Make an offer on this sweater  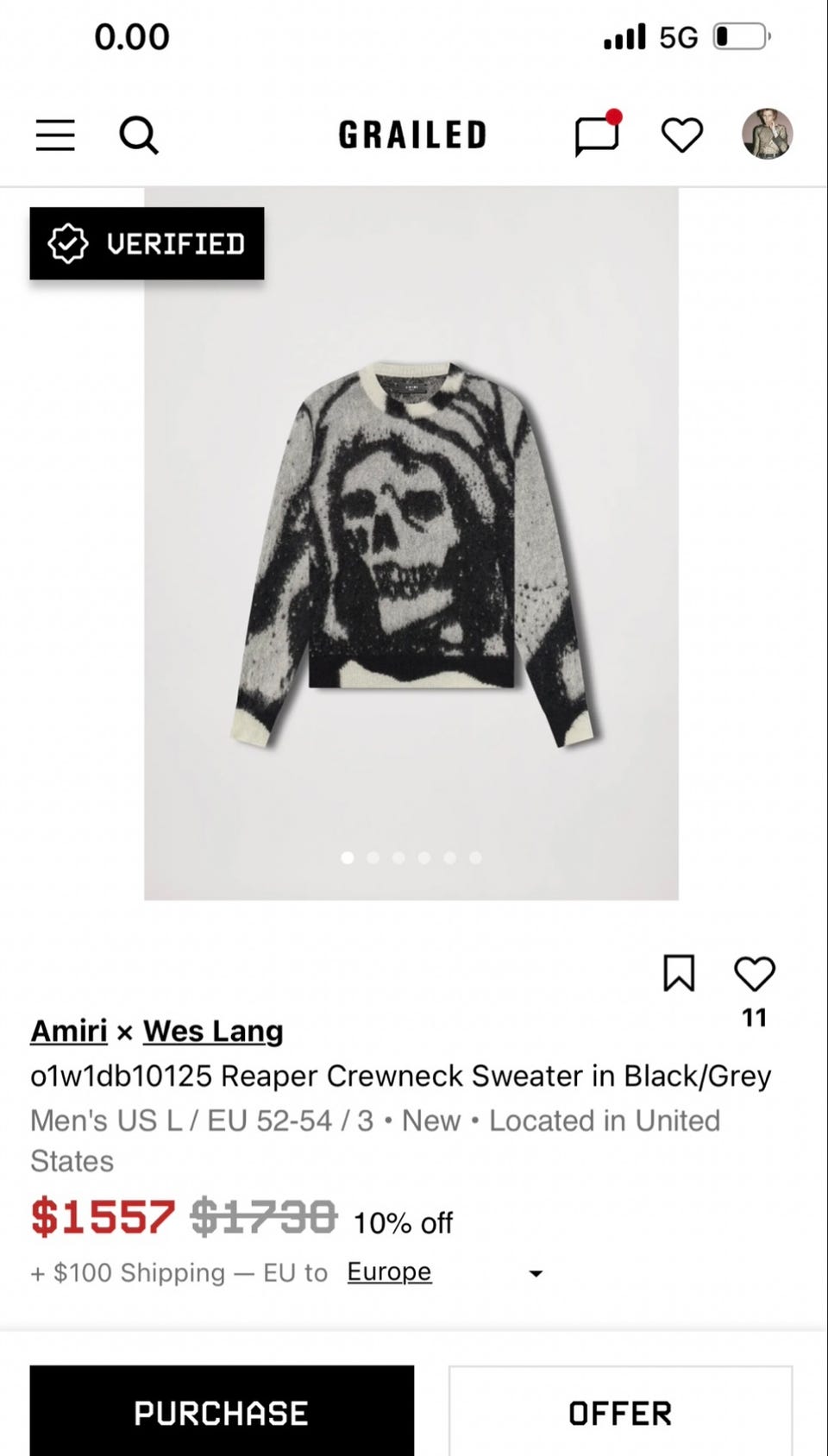(x=619, y=1412)
